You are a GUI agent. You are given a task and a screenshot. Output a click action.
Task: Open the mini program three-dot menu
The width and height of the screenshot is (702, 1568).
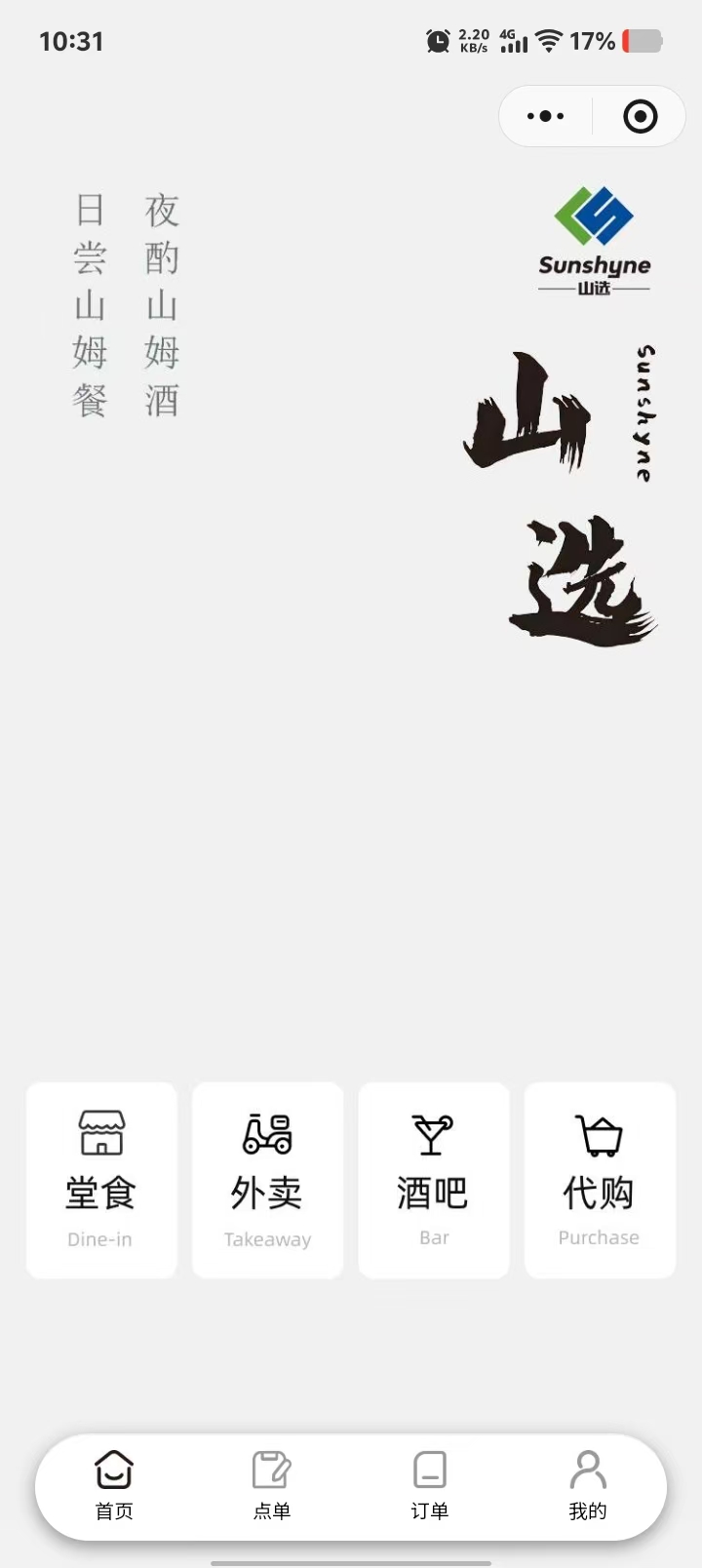click(x=545, y=117)
